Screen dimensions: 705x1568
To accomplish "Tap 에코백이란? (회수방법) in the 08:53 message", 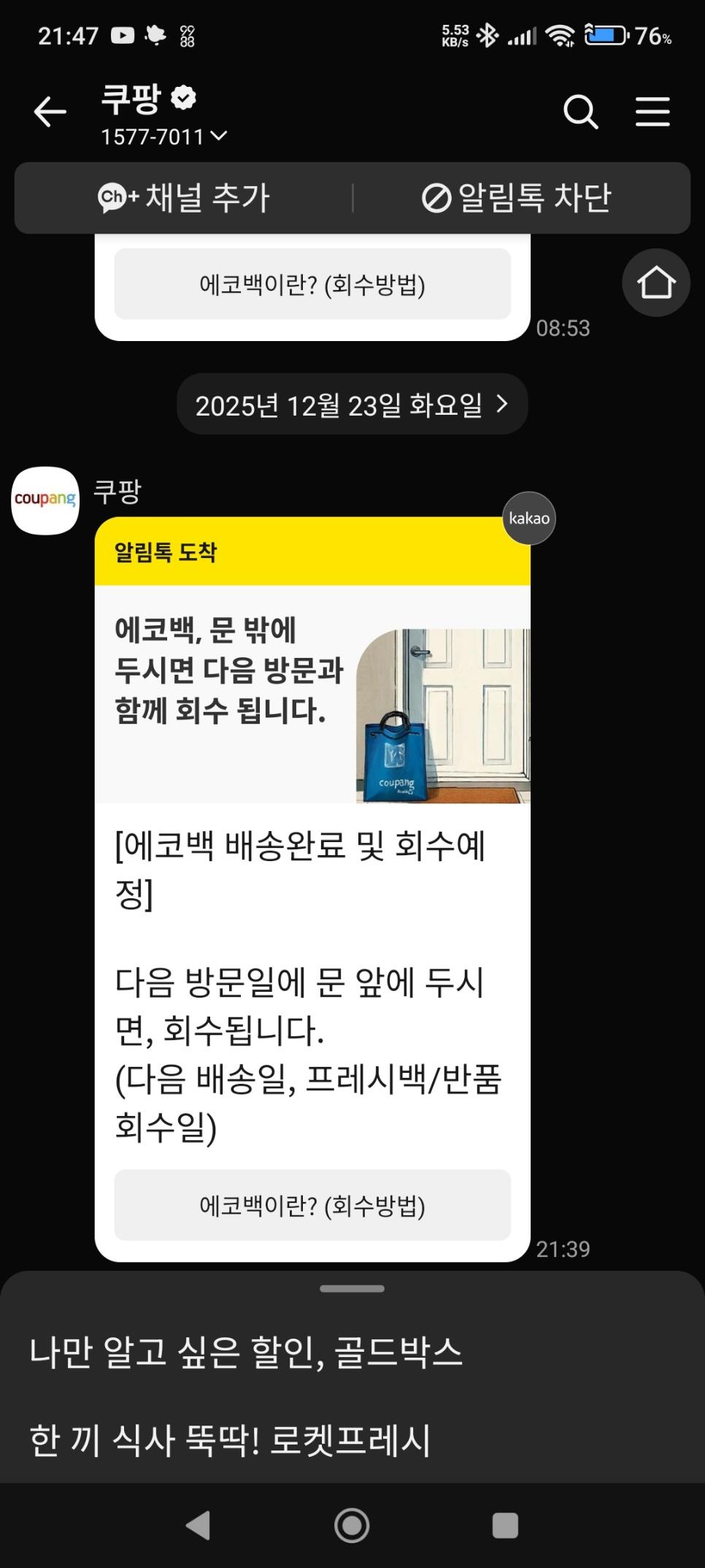I will click(x=312, y=284).
